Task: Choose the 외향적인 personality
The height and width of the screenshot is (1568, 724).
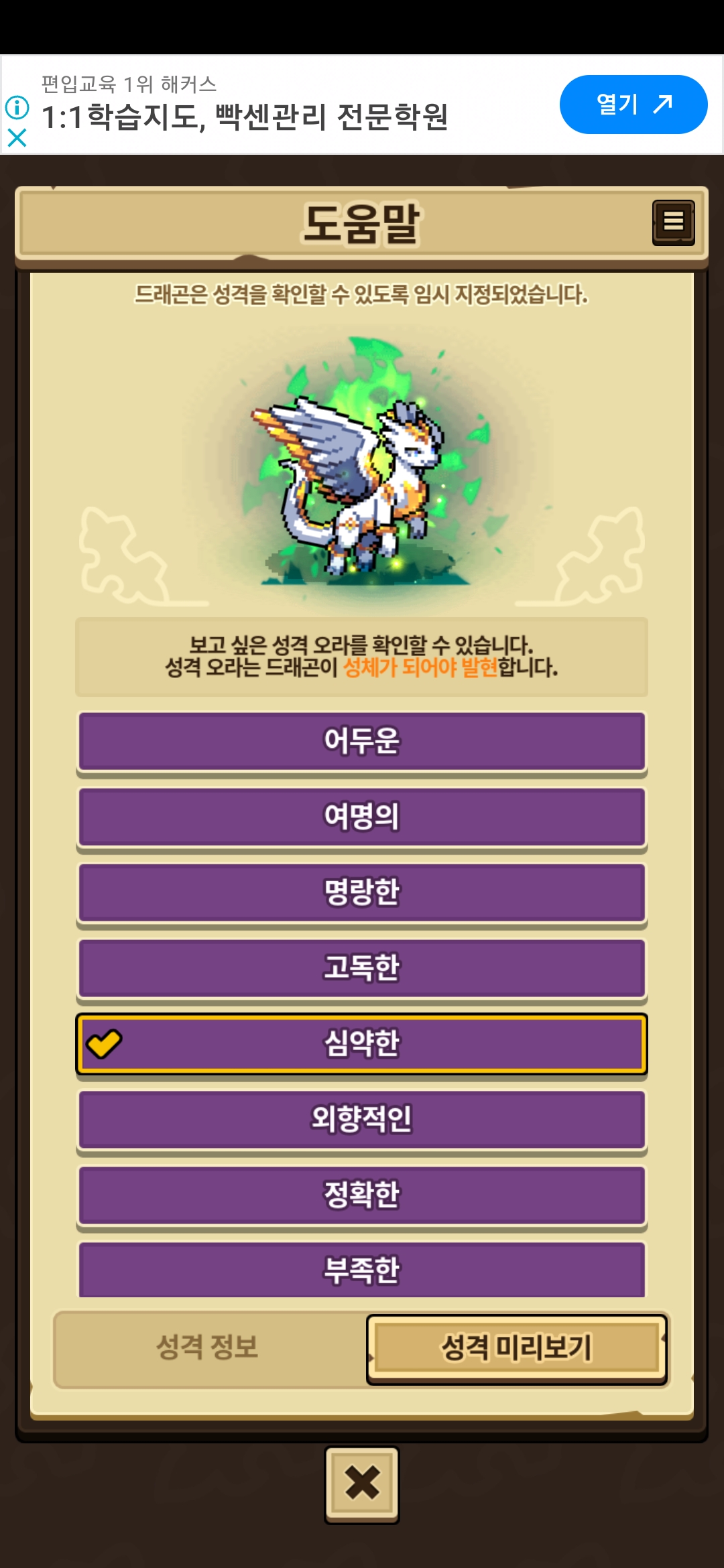Action: click(x=362, y=1120)
